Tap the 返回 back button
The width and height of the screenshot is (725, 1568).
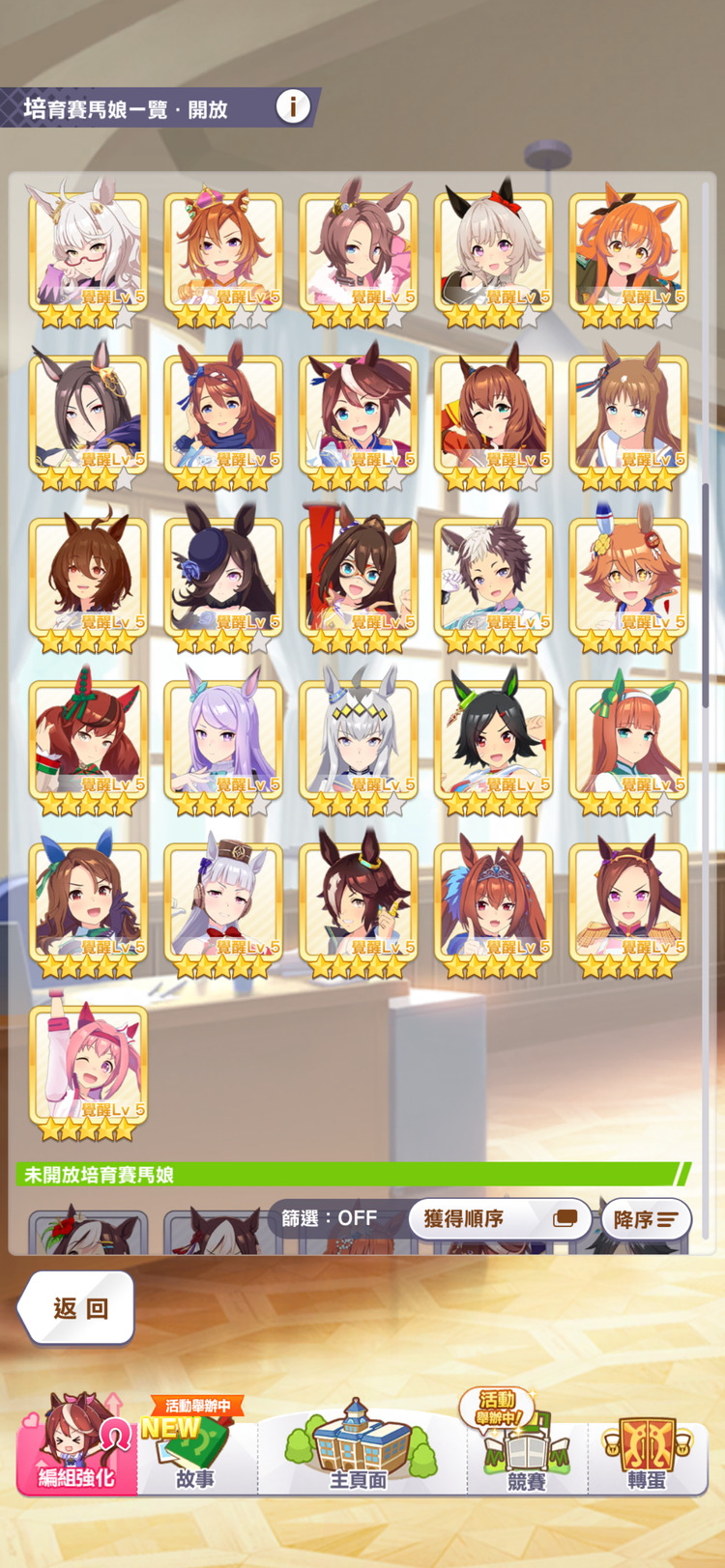point(78,1308)
